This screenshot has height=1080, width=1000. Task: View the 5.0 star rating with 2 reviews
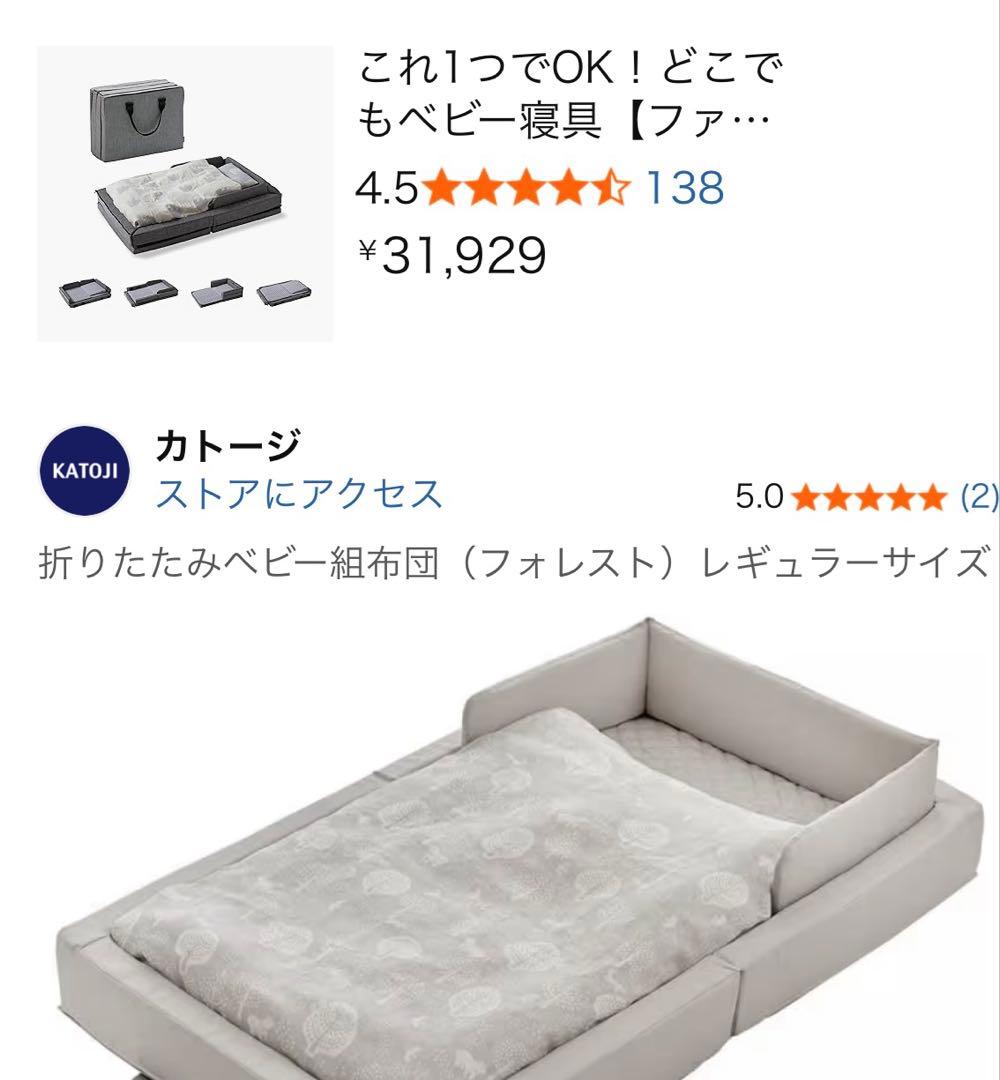click(x=866, y=496)
